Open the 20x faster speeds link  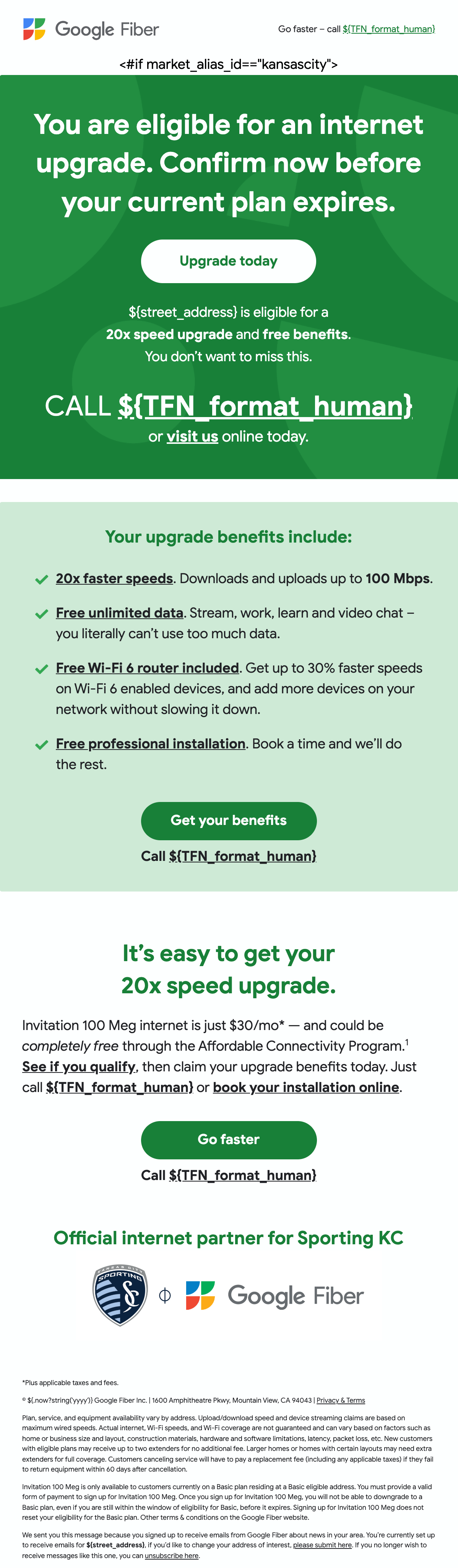(x=114, y=578)
